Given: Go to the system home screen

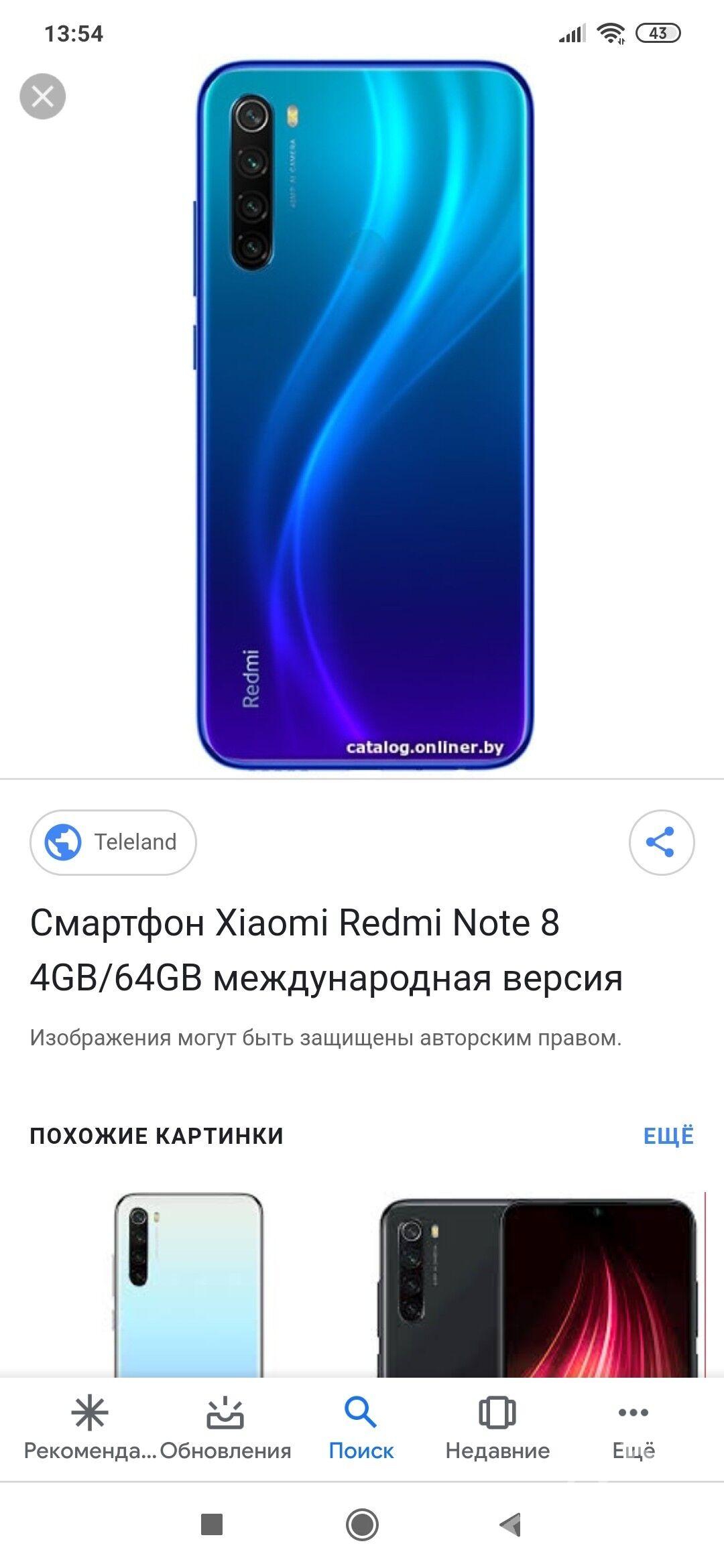Looking at the screenshot, I should pyautogui.click(x=362, y=1526).
